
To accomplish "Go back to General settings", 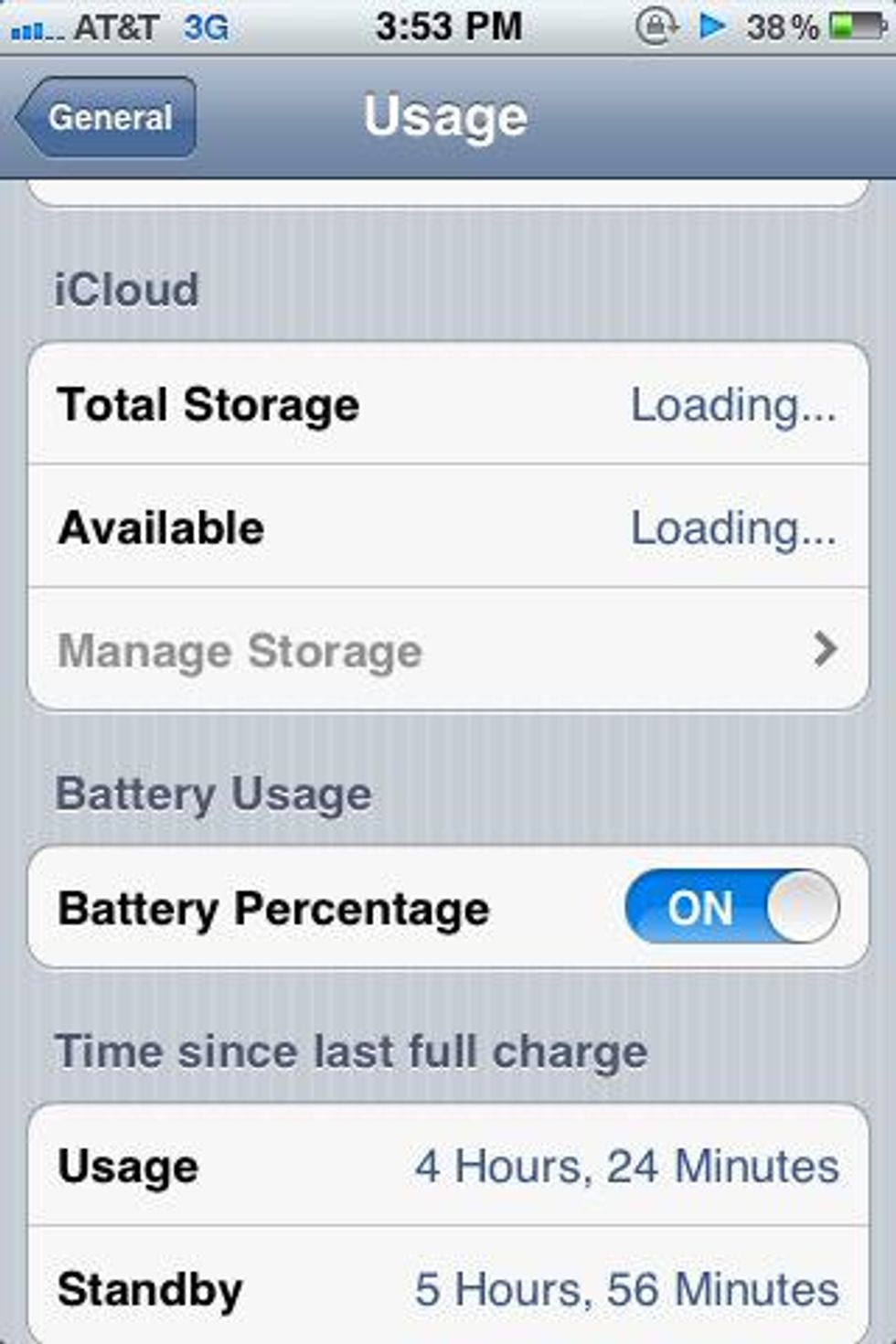I will click(107, 117).
